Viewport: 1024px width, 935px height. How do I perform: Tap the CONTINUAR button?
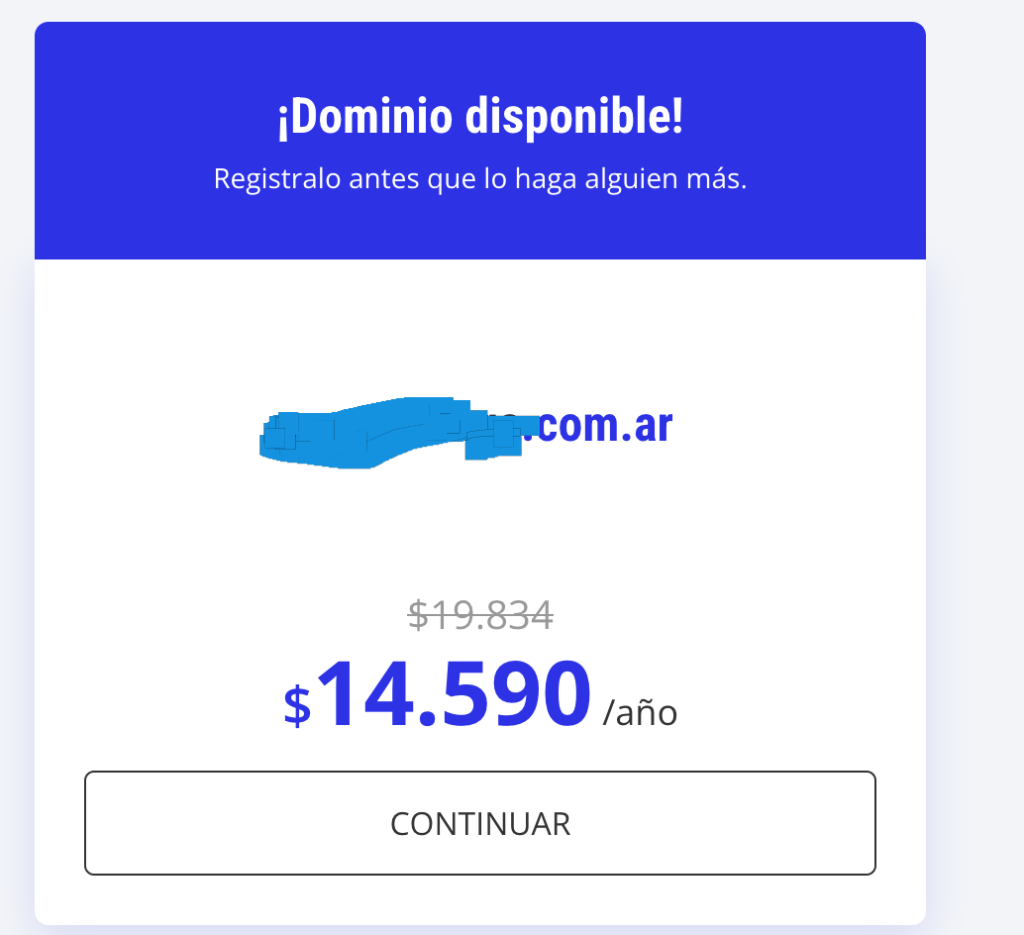(480, 823)
